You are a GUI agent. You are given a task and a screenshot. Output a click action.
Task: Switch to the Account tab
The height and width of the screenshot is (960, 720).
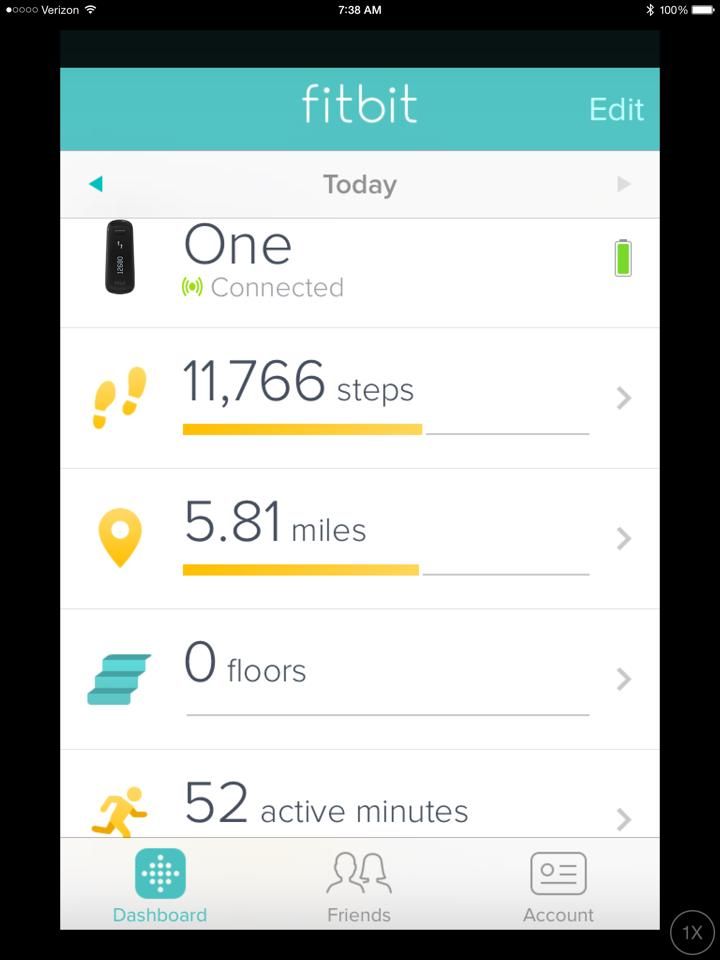pyautogui.click(x=558, y=886)
